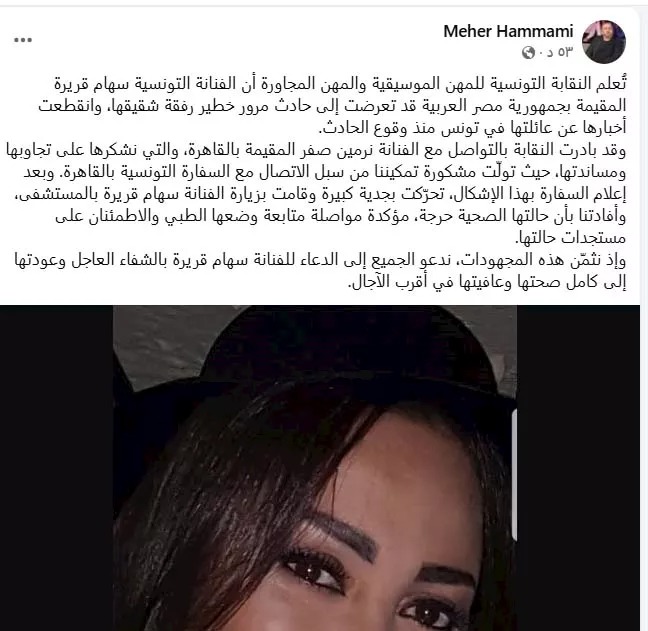Viewport: 648px width, 631px height.
Task: View Meher Hammami's profile picture
Action: point(604,41)
